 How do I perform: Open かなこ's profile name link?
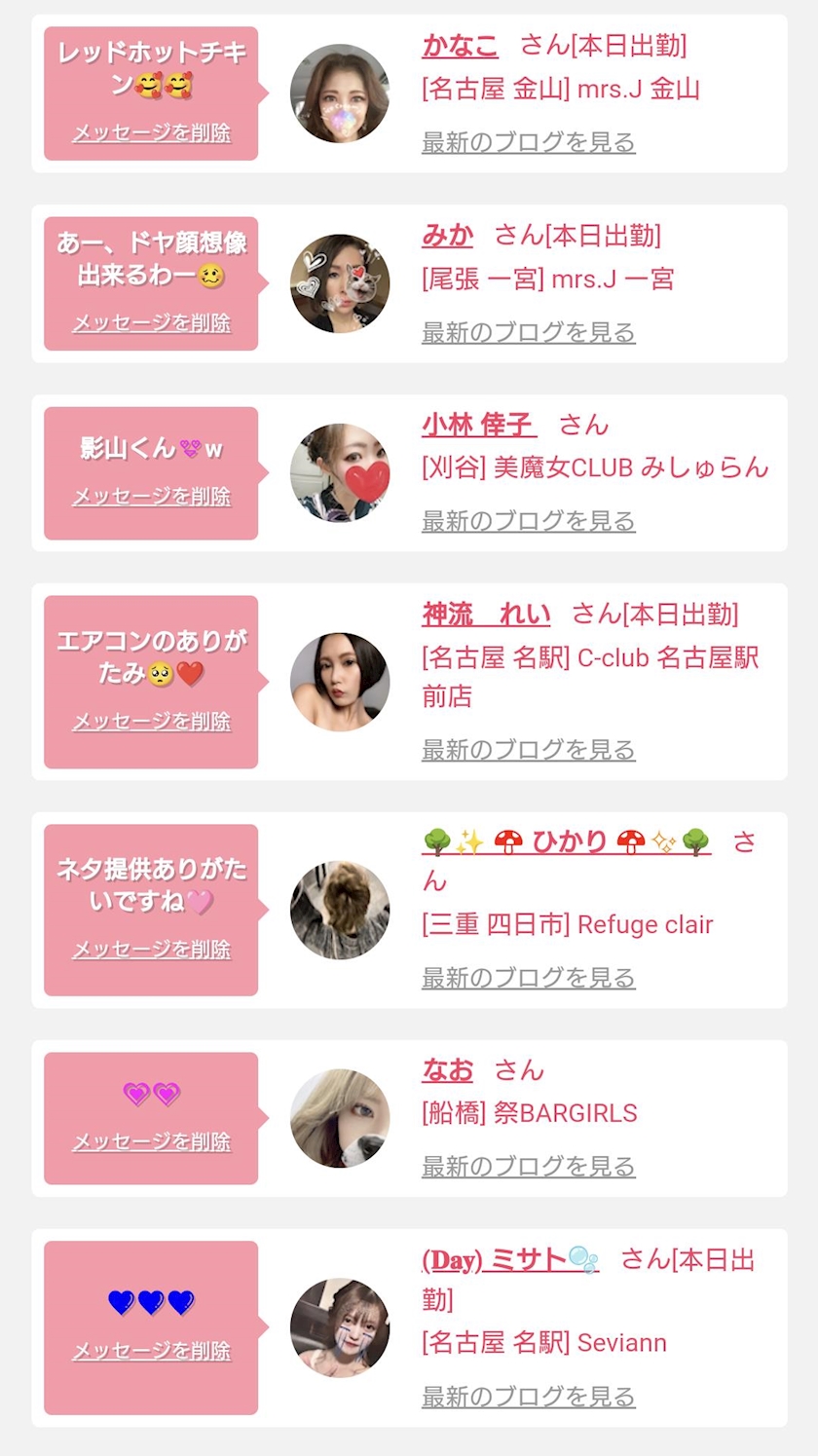click(x=460, y=46)
